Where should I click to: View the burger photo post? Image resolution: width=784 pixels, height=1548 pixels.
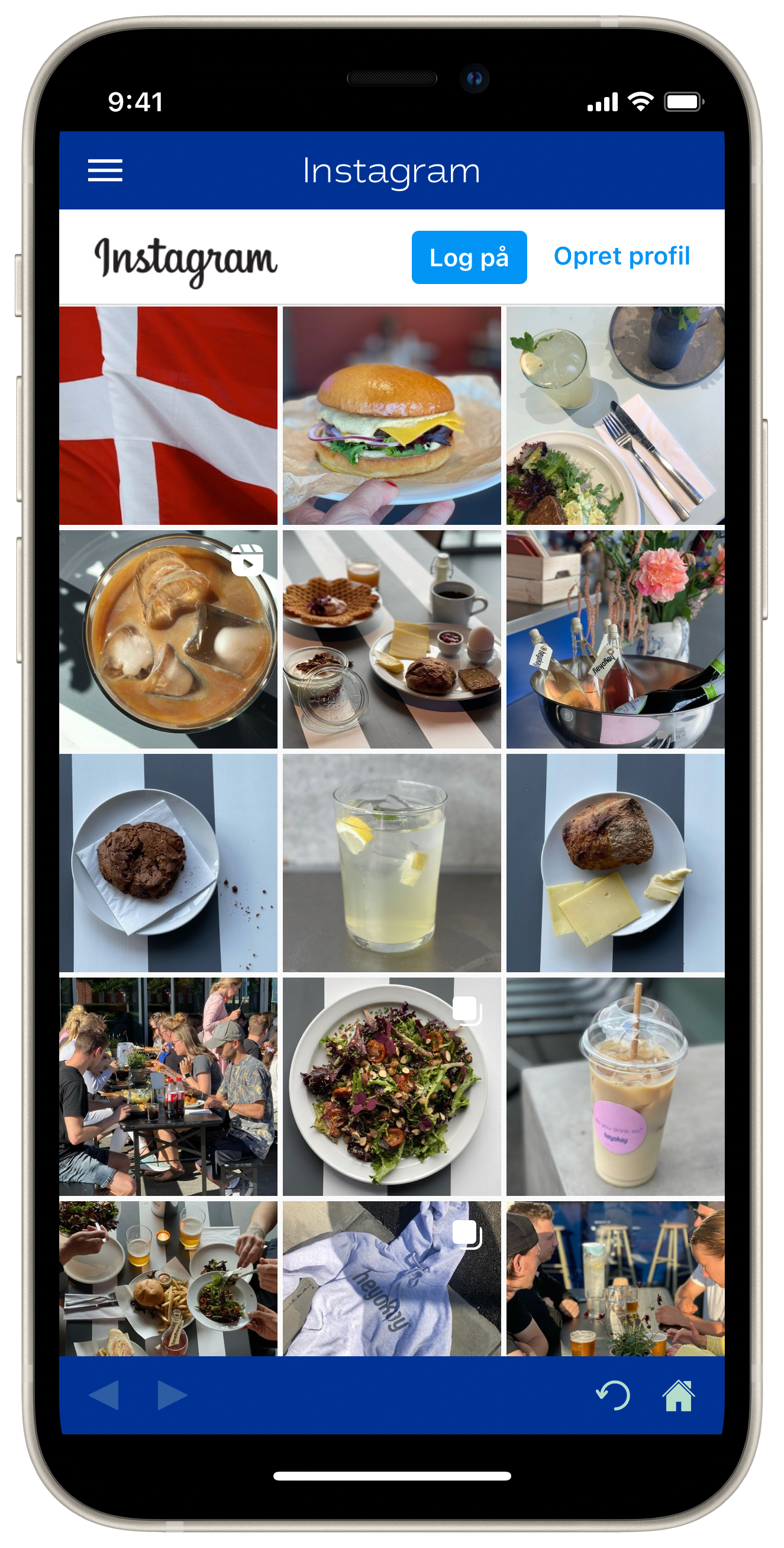click(392, 415)
